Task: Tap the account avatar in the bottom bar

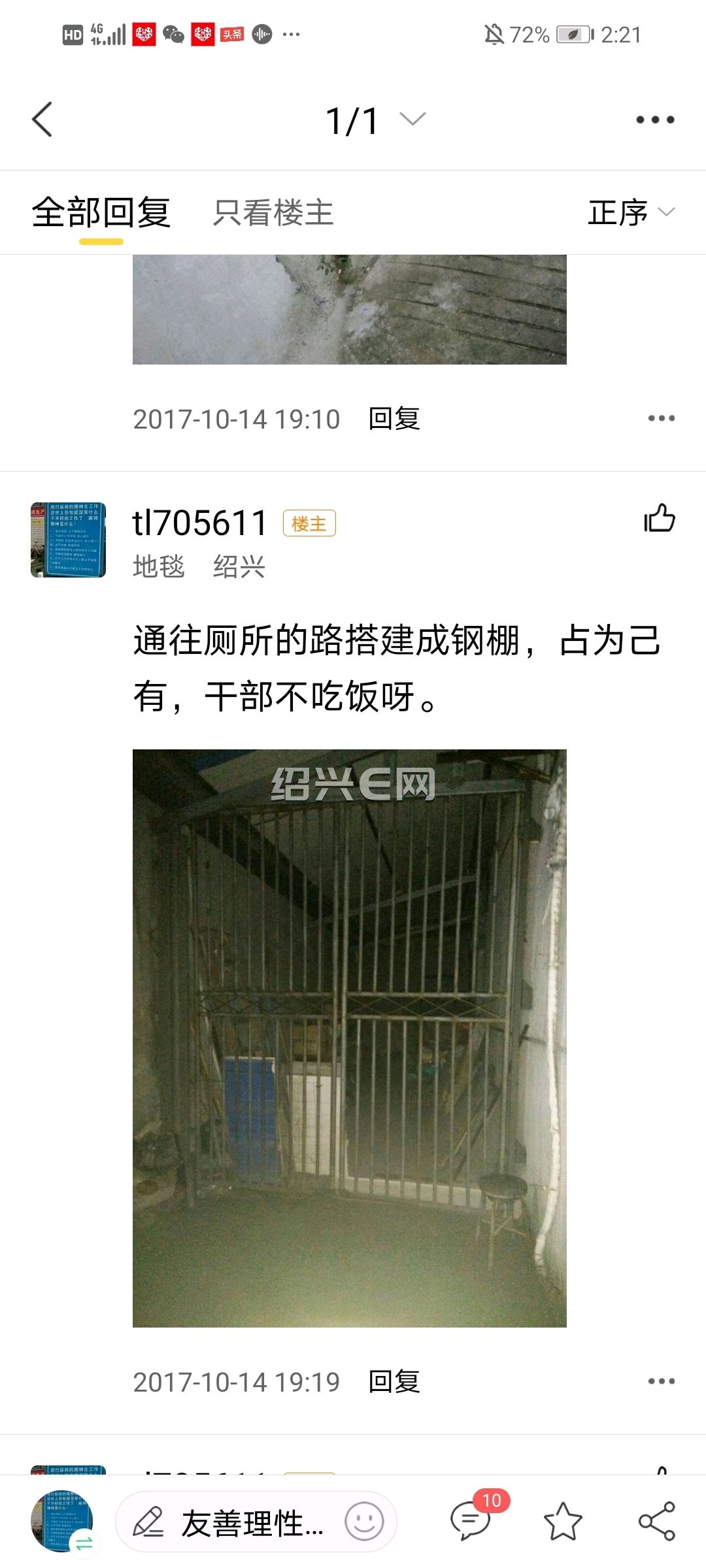Action: (x=62, y=1522)
